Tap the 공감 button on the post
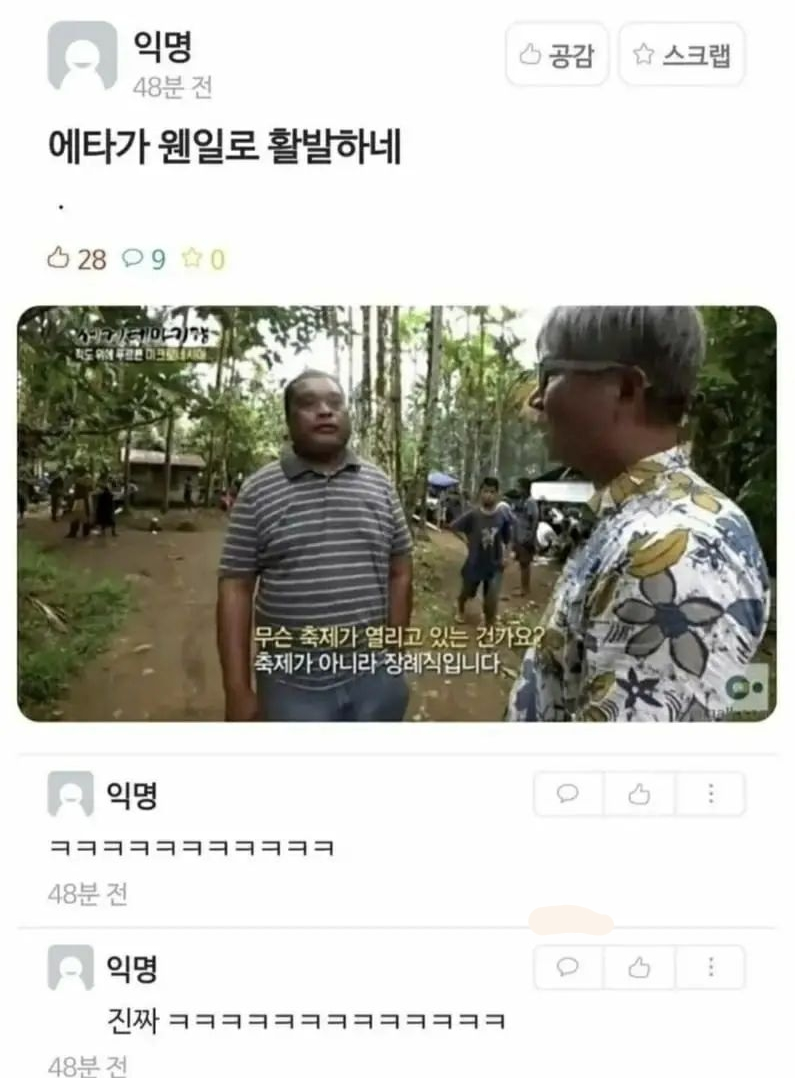Viewport: 795px width, 1078px height. point(557,55)
